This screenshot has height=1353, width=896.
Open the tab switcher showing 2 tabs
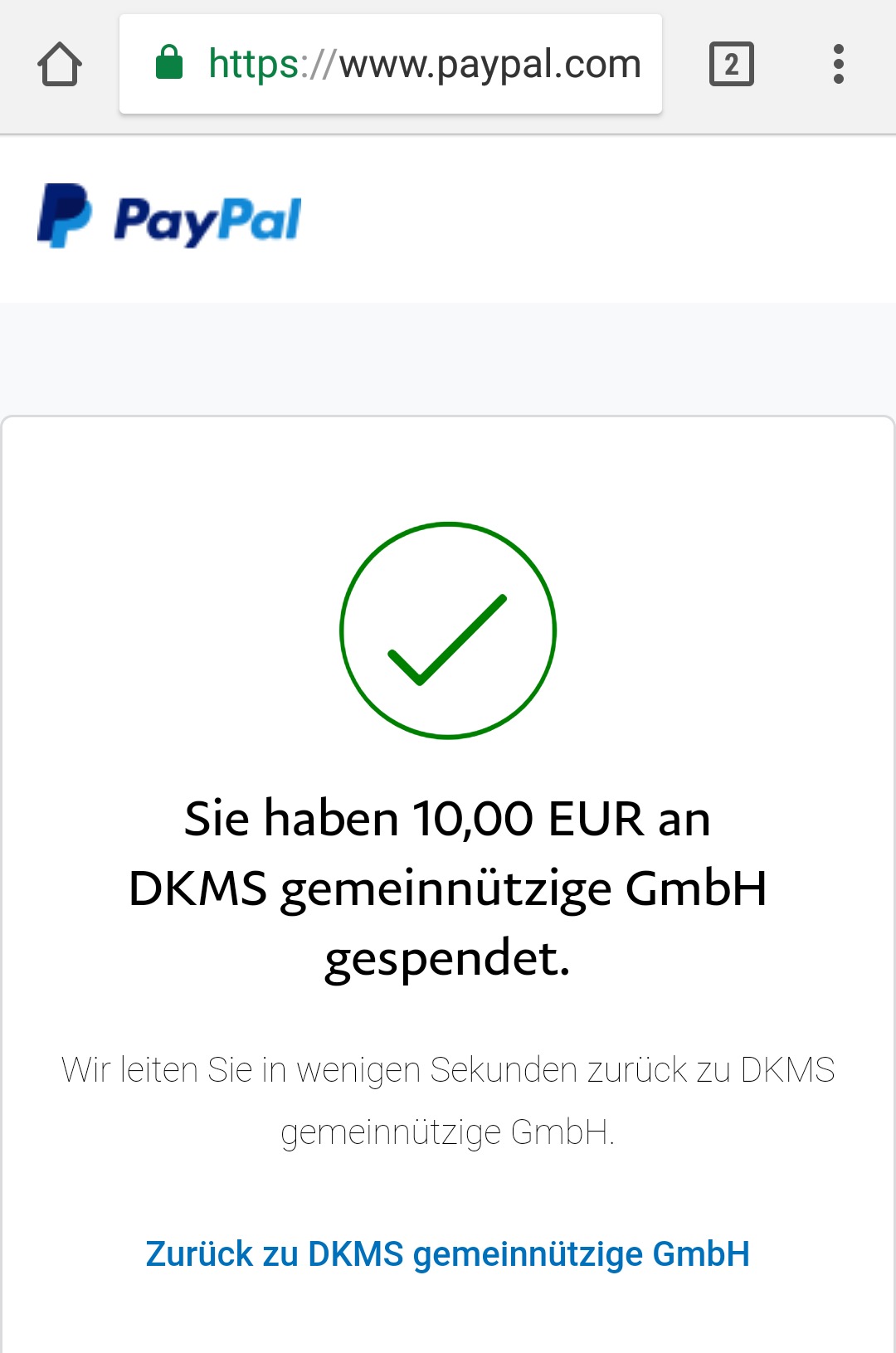point(731,64)
